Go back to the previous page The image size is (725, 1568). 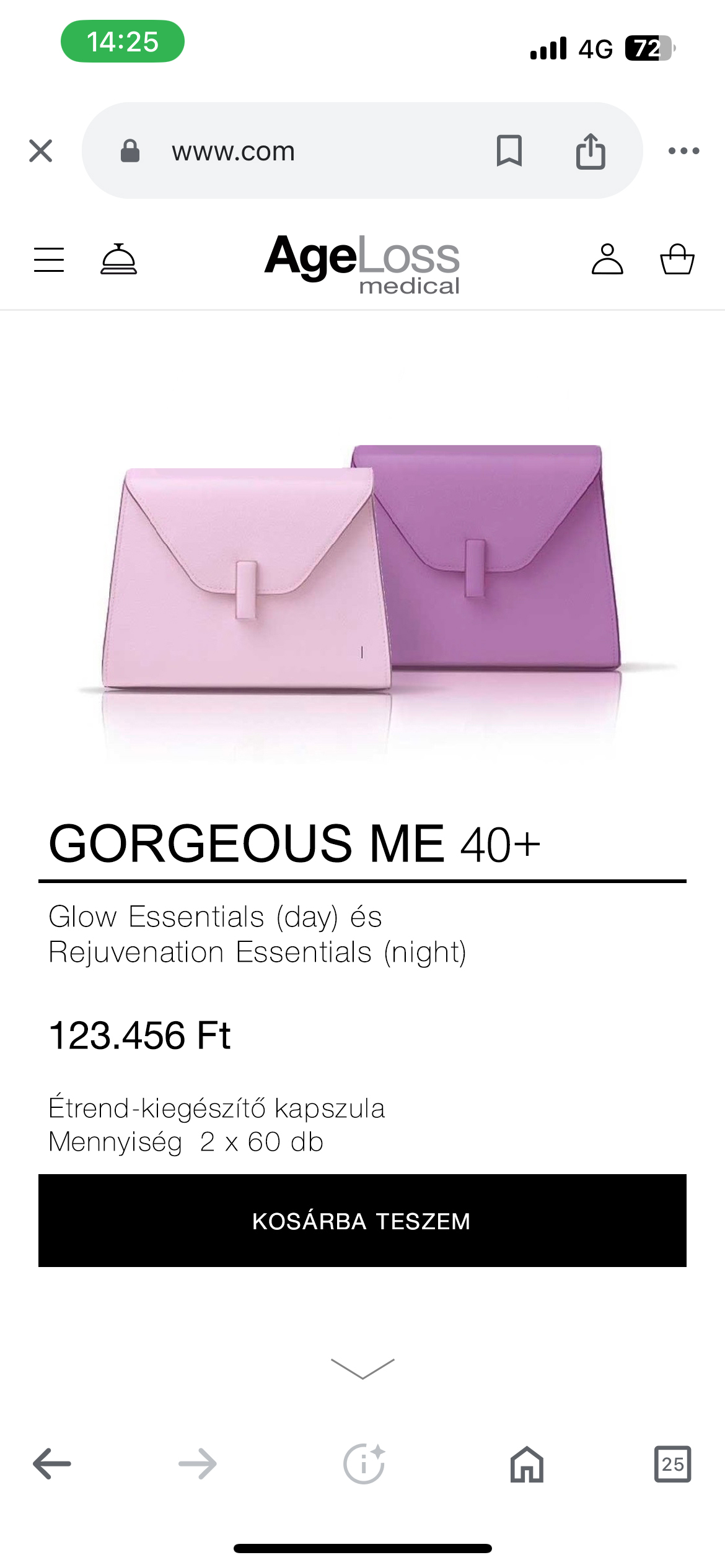coord(52,1464)
